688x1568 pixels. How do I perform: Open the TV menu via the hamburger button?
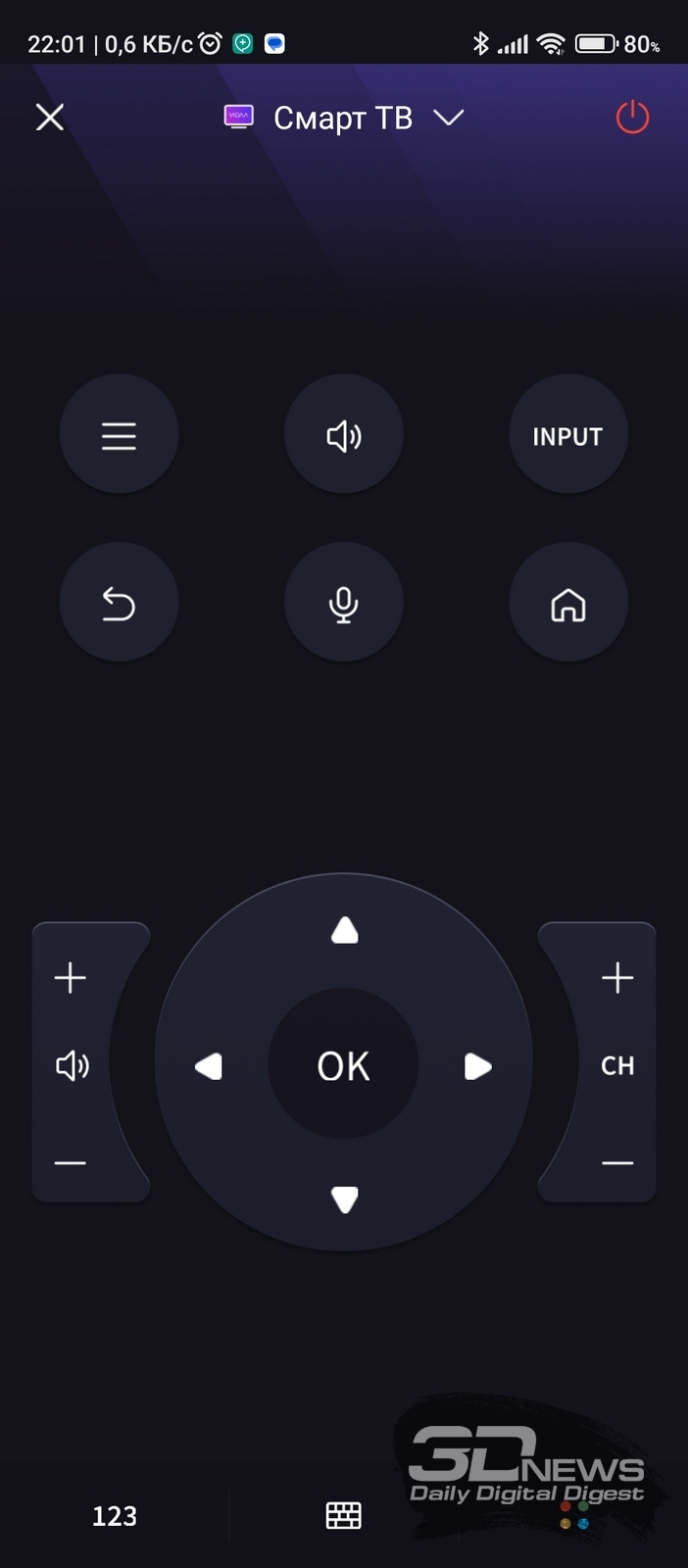click(119, 435)
